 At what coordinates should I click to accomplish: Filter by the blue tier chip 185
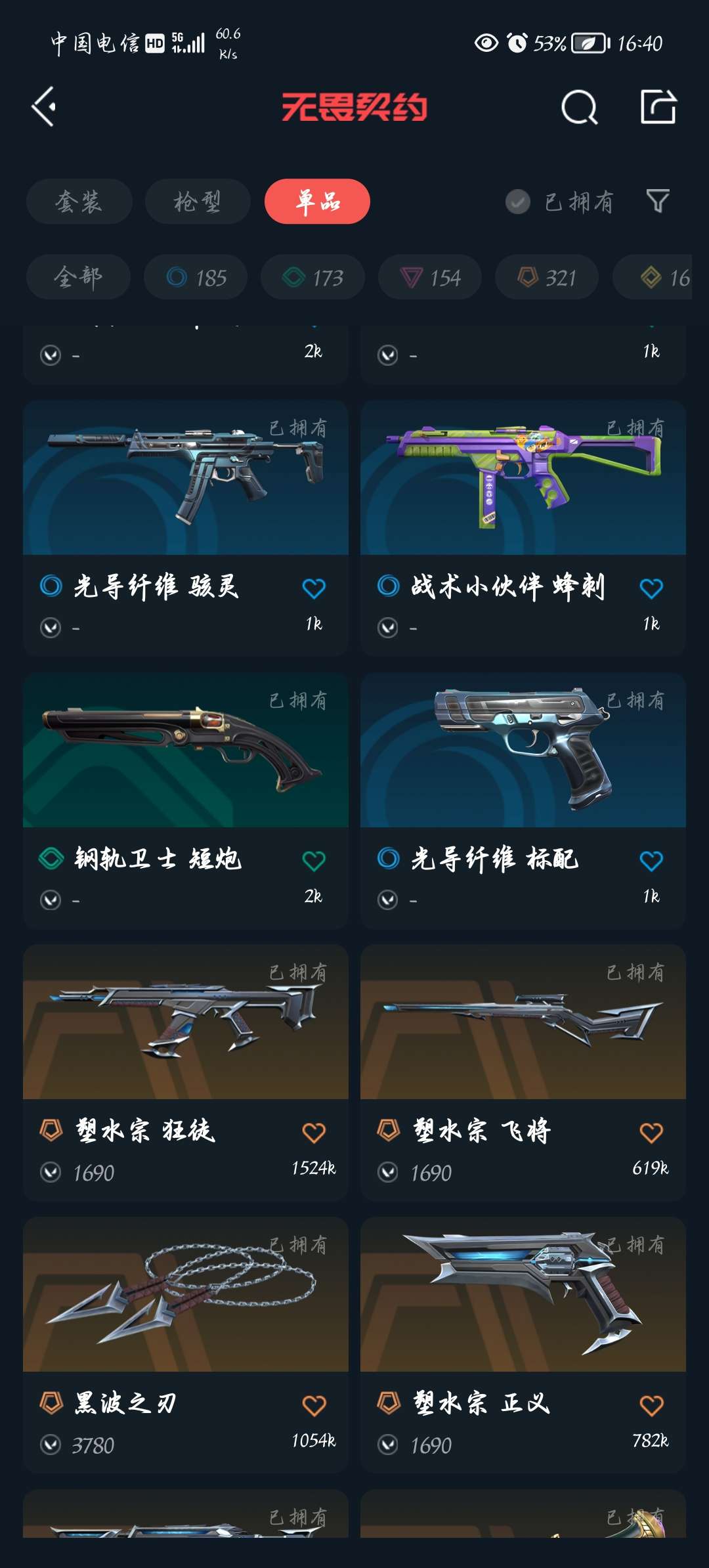(196, 277)
